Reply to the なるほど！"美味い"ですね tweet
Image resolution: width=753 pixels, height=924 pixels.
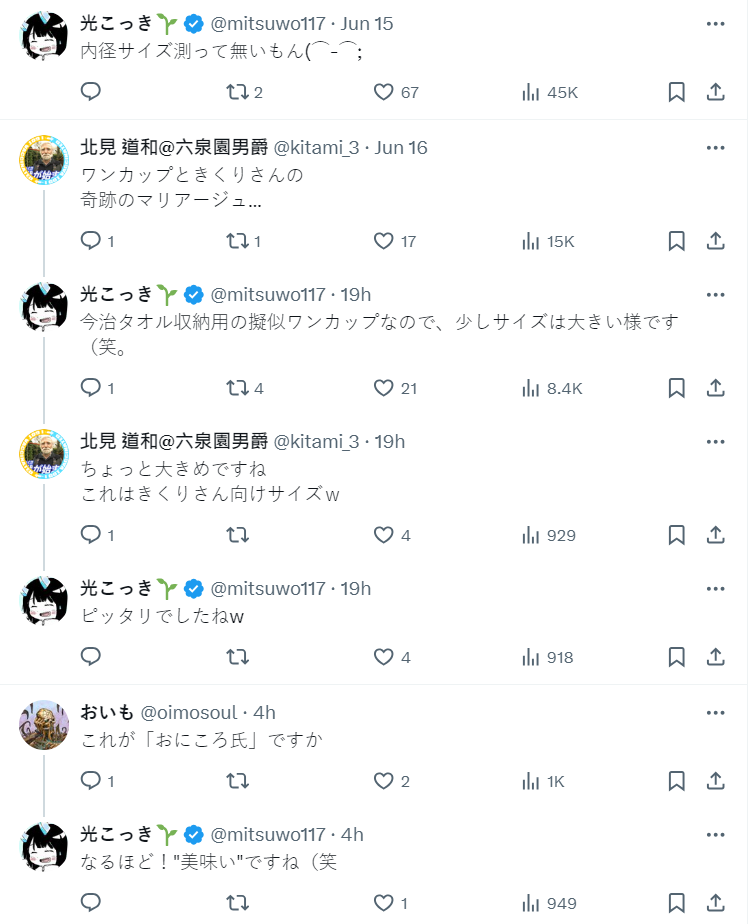[x=91, y=903]
